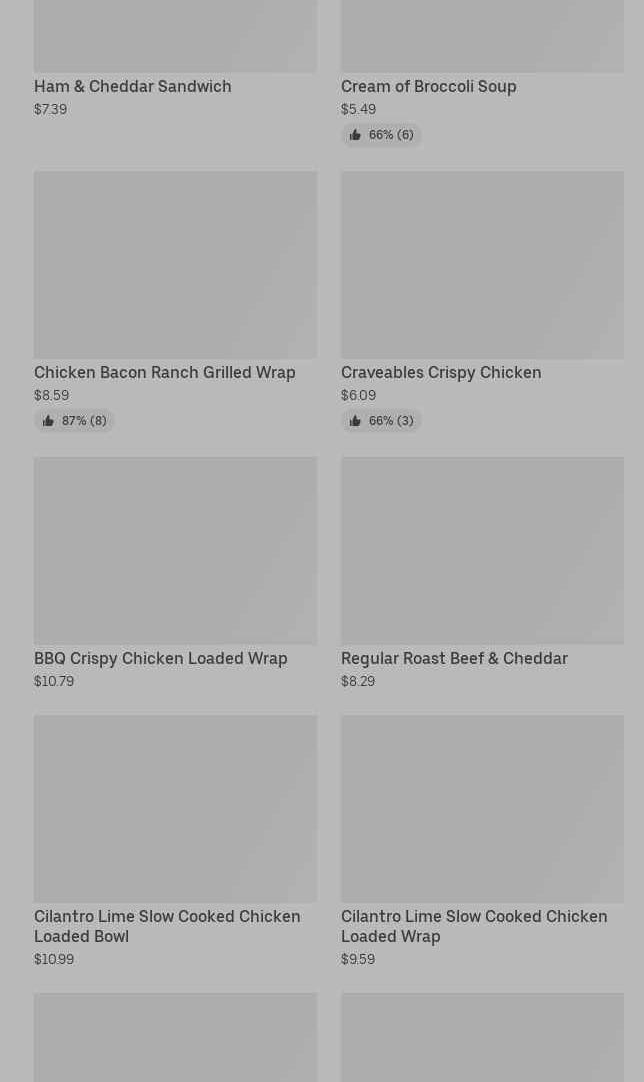Open Regular Roast Beef & Cheddar
Viewport: 644px width, 1082px height.
[x=482, y=573]
